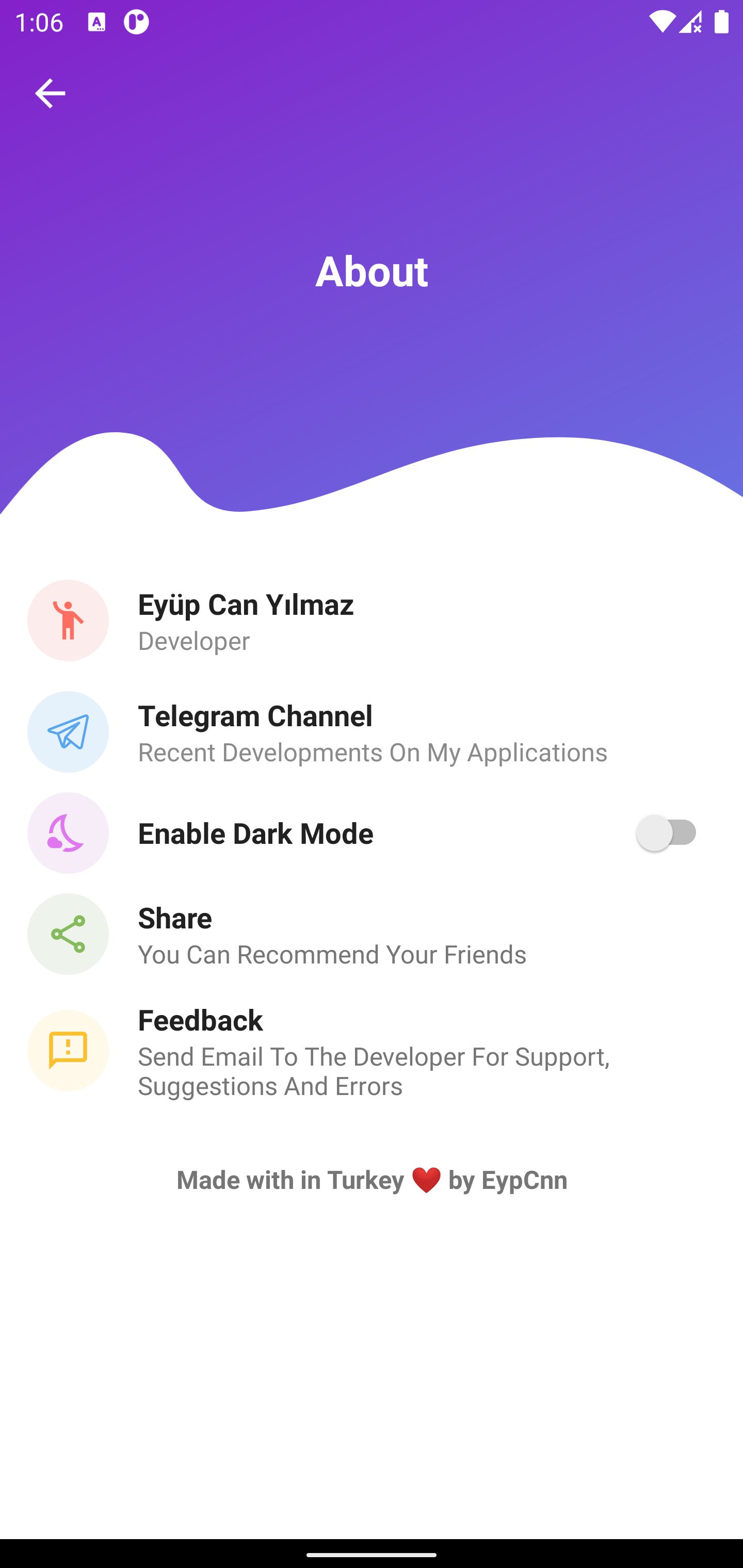Open the Telegram Channel row

tap(372, 732)
